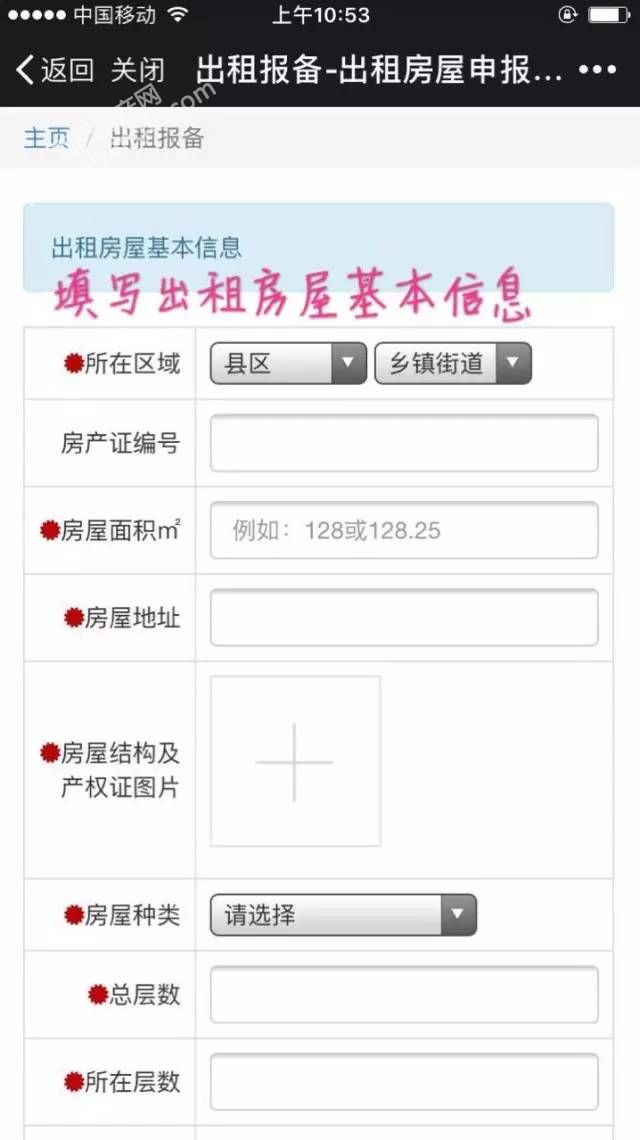Viewport: 640px width, 1140px height.
Task: Close the page with 关闭
Action: click(x=138, y=70)
